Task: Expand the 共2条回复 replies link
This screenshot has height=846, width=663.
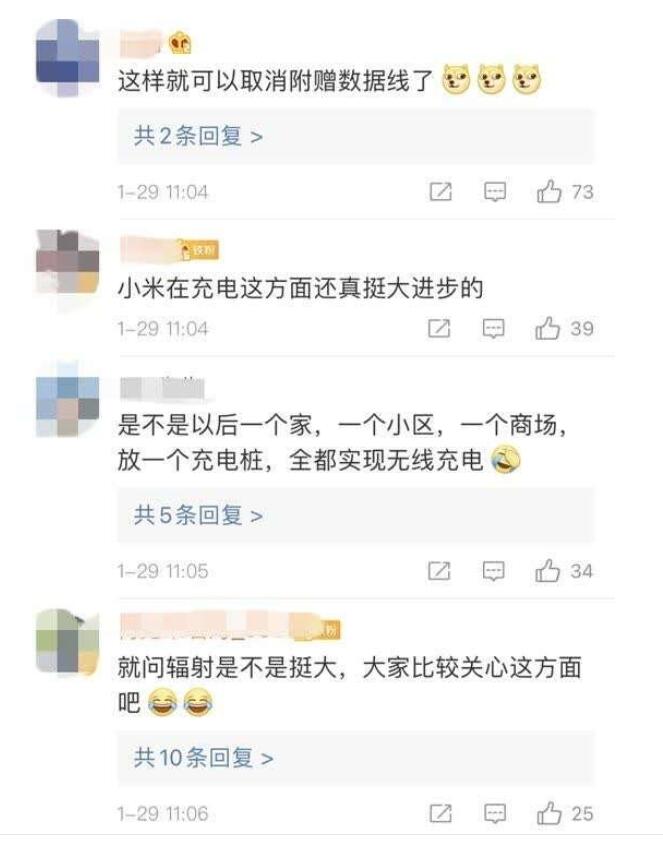Action: pyautogui.click(x=198, y=137)
